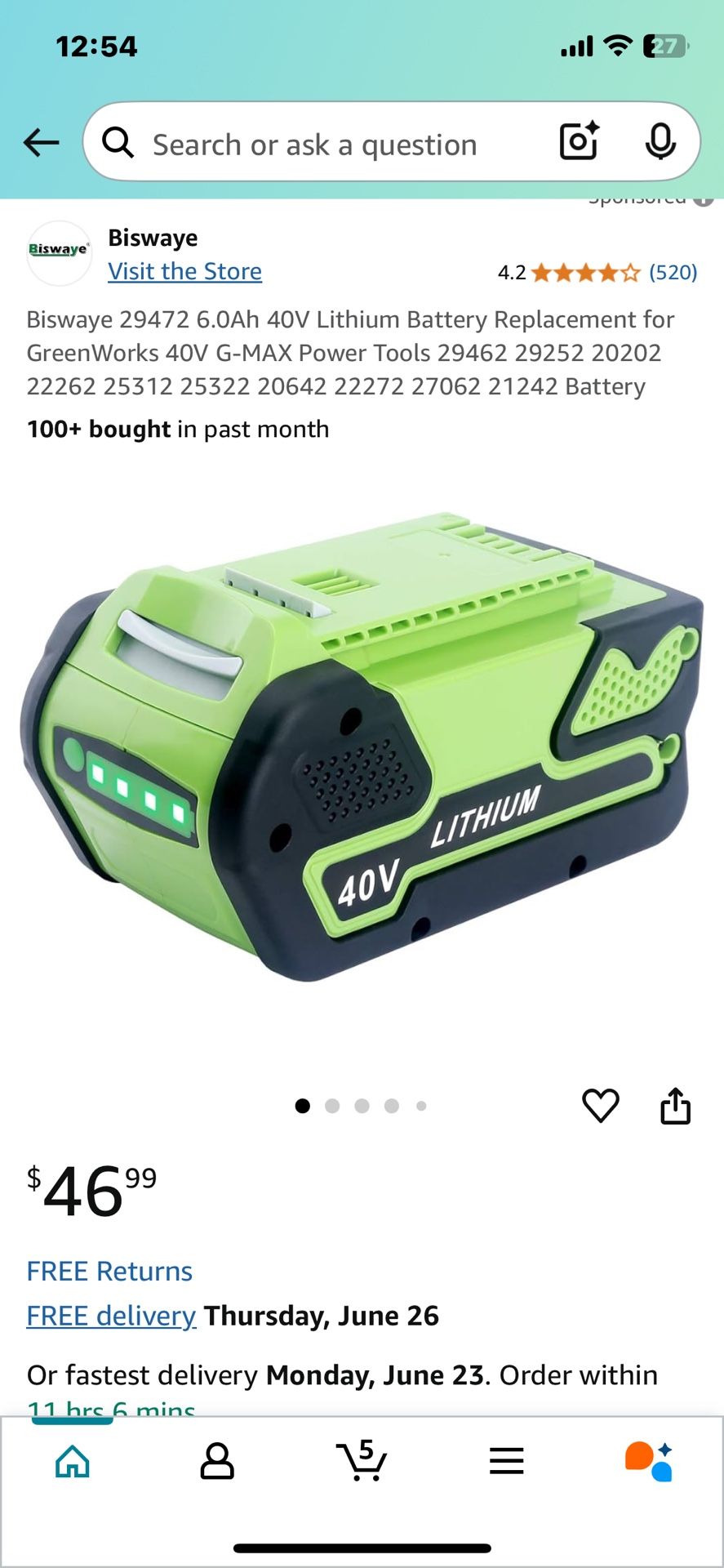Start voice search with the microphone
The height and width of the screenshot is (1568, 724).
pyautogui.click(x=660, y=142)
